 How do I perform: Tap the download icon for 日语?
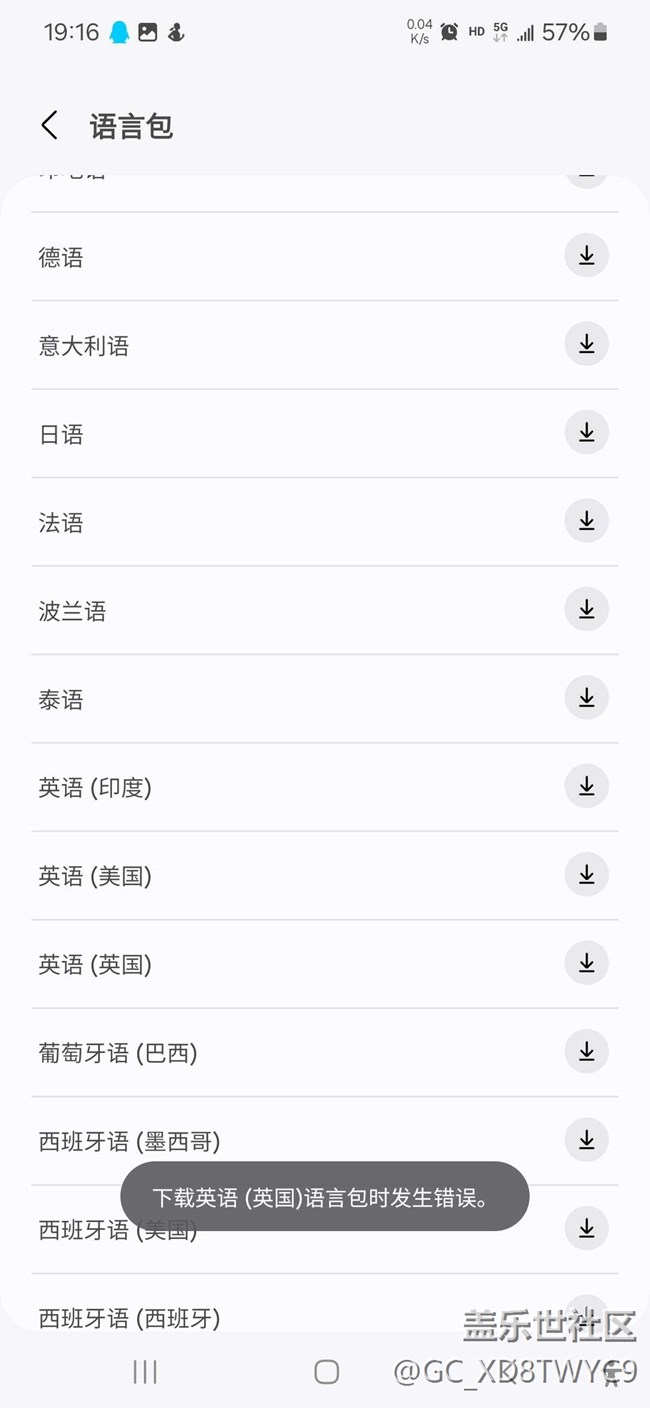587,432
